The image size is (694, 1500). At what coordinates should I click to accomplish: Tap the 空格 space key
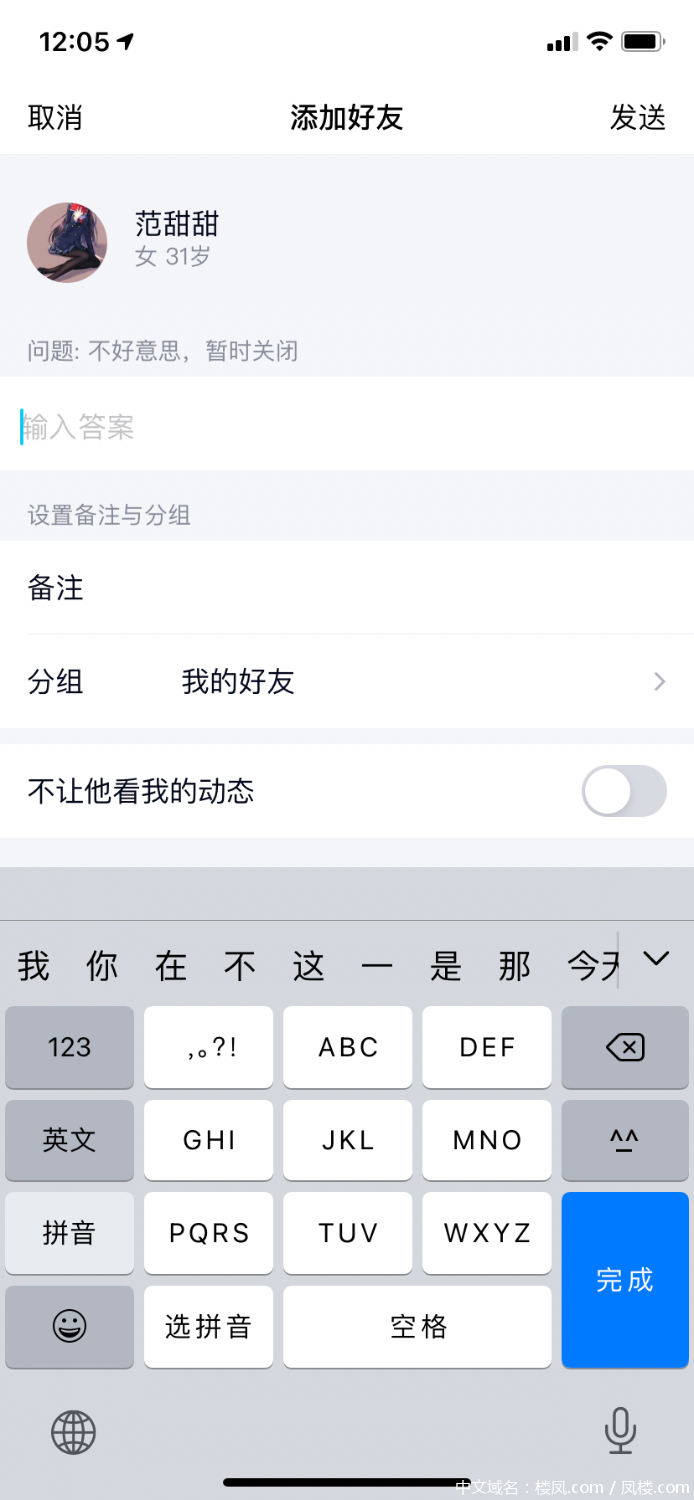(x=417, y=1326)
